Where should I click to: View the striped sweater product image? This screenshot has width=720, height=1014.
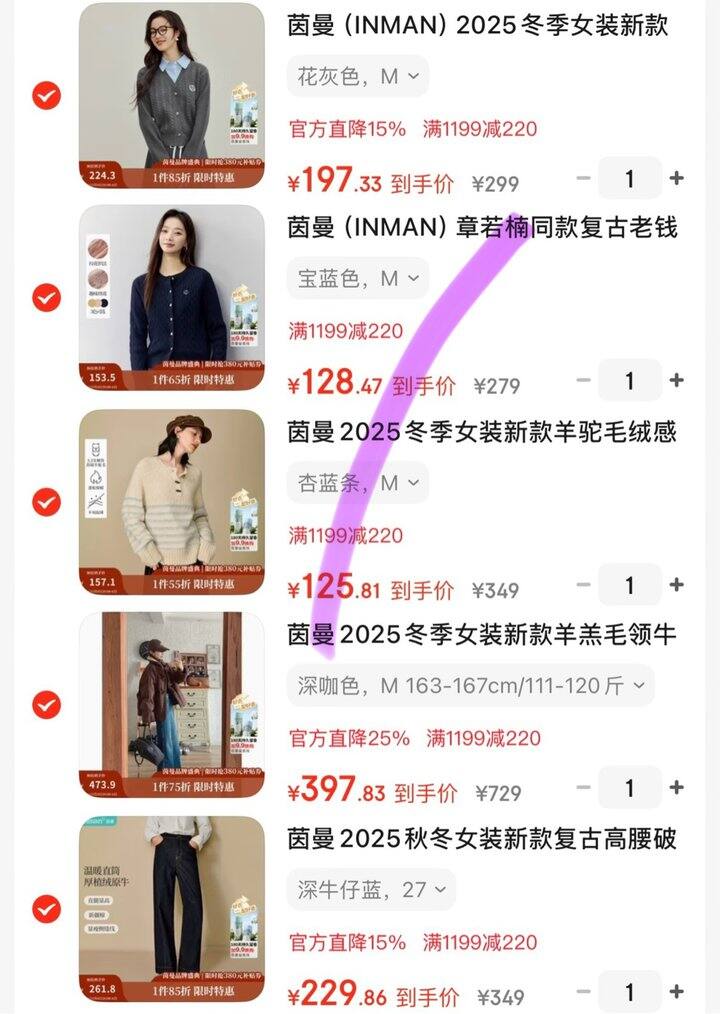tap(172, 502)
